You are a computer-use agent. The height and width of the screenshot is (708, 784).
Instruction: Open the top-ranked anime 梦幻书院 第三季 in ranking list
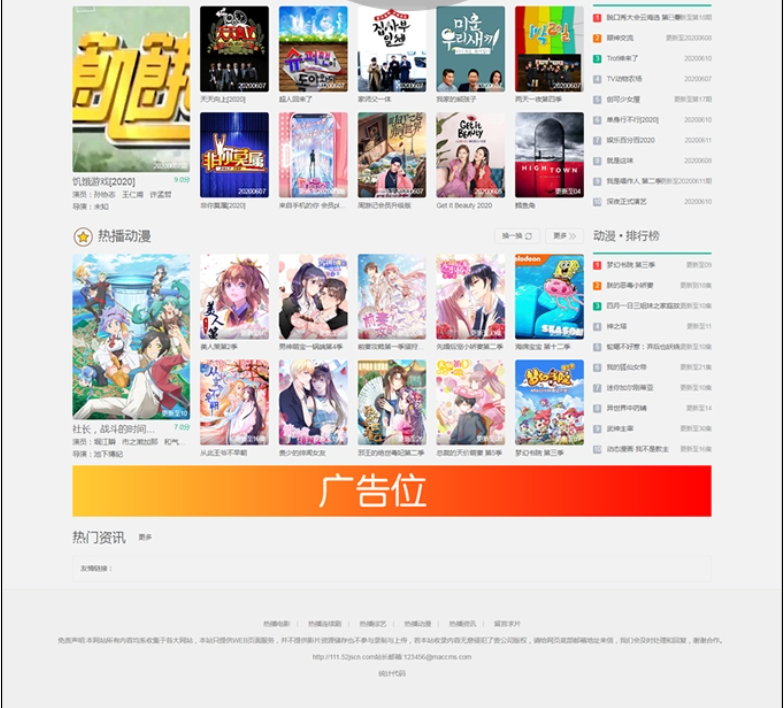[x=631, y=264]
